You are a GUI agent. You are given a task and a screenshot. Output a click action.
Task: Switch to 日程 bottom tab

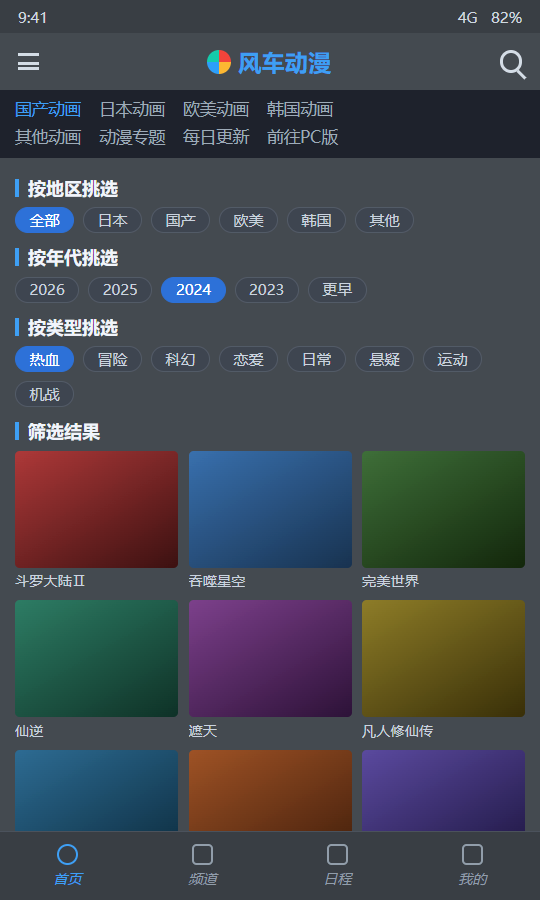pyautogui.click(x=337, y=865)
